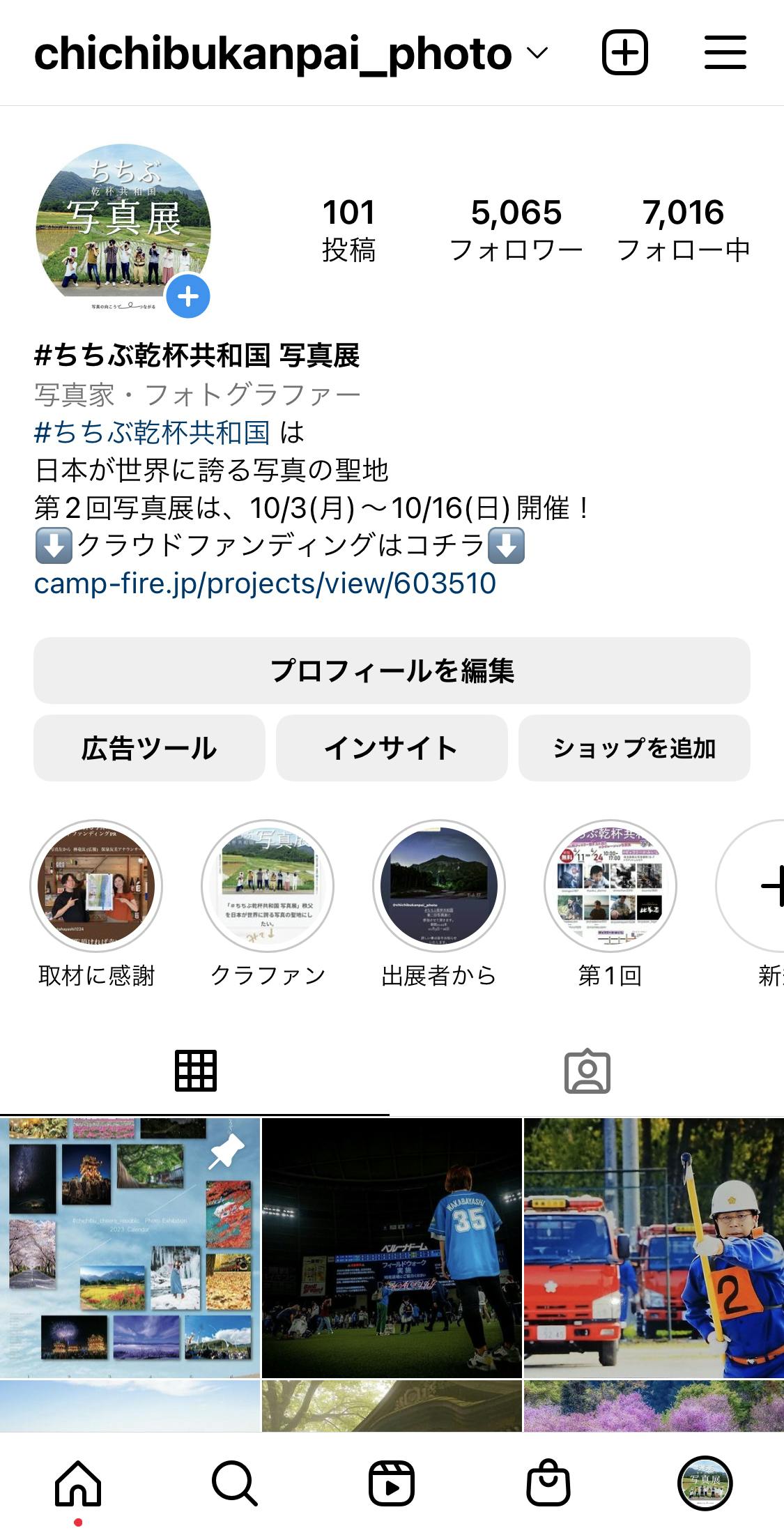Image resolution: width=784 pixels, height=1535 pixels.
Task: Go to the search tab
Action: coord(234,1483)
